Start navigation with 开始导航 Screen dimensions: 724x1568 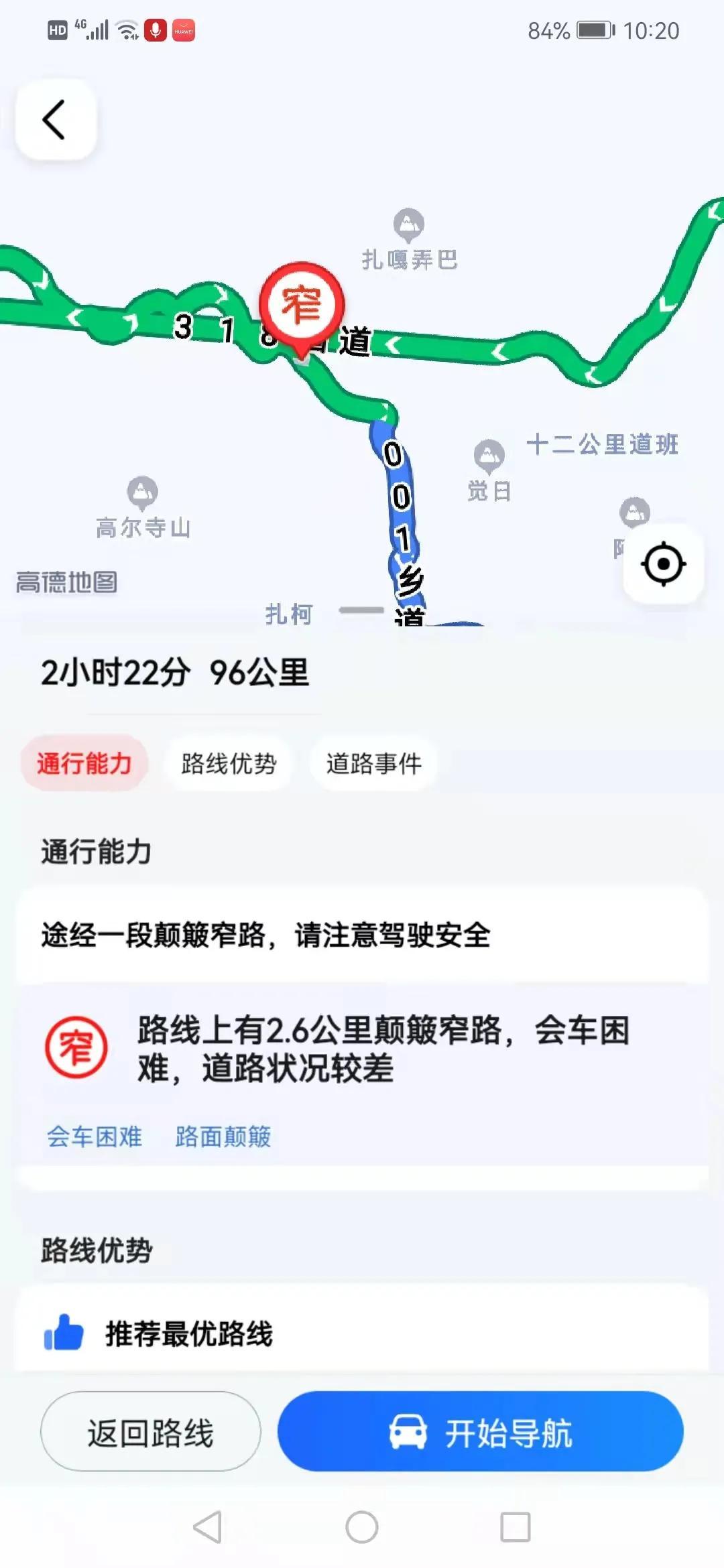tap(481, 1432)
